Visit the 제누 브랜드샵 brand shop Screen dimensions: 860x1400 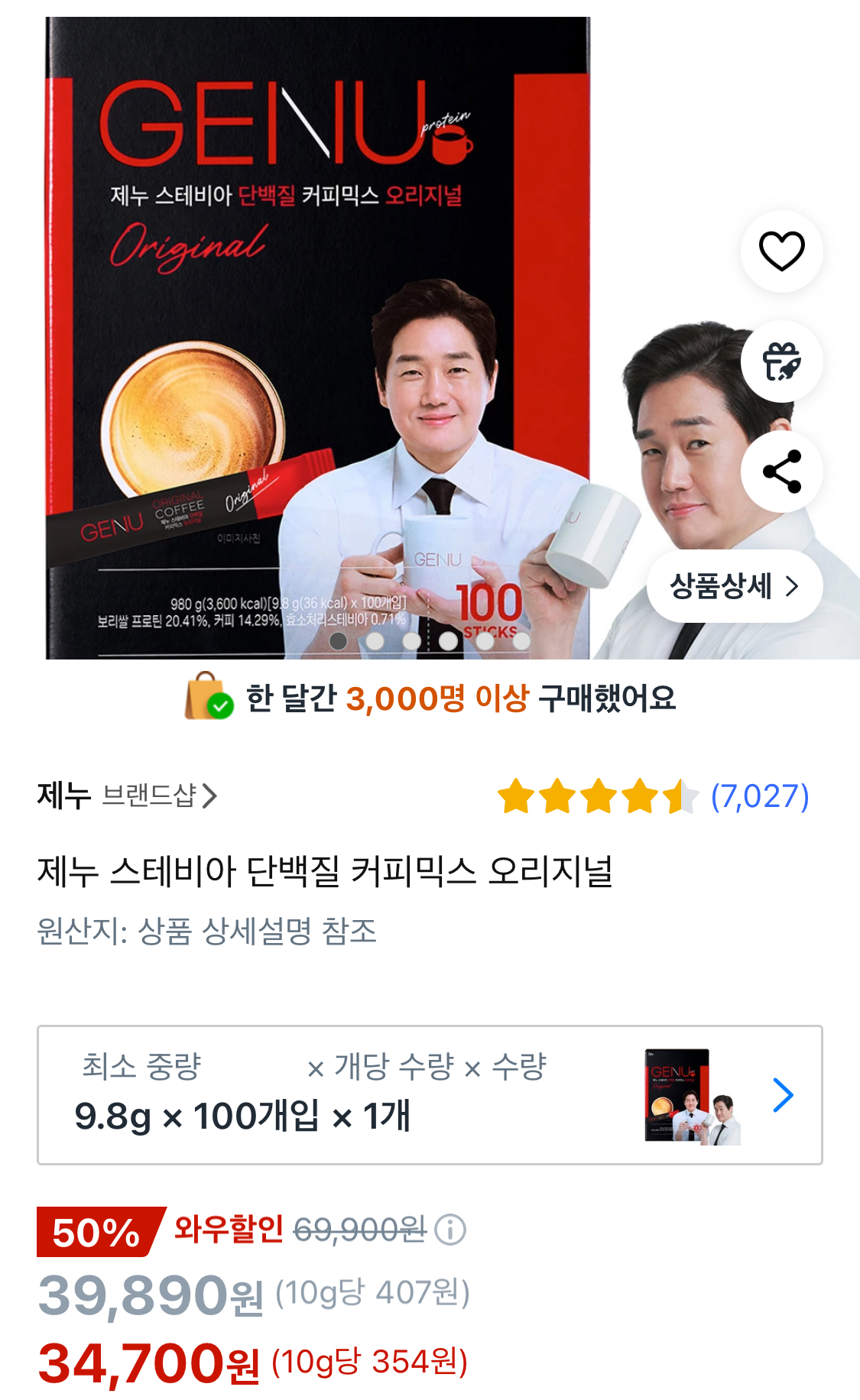(128, 796)
